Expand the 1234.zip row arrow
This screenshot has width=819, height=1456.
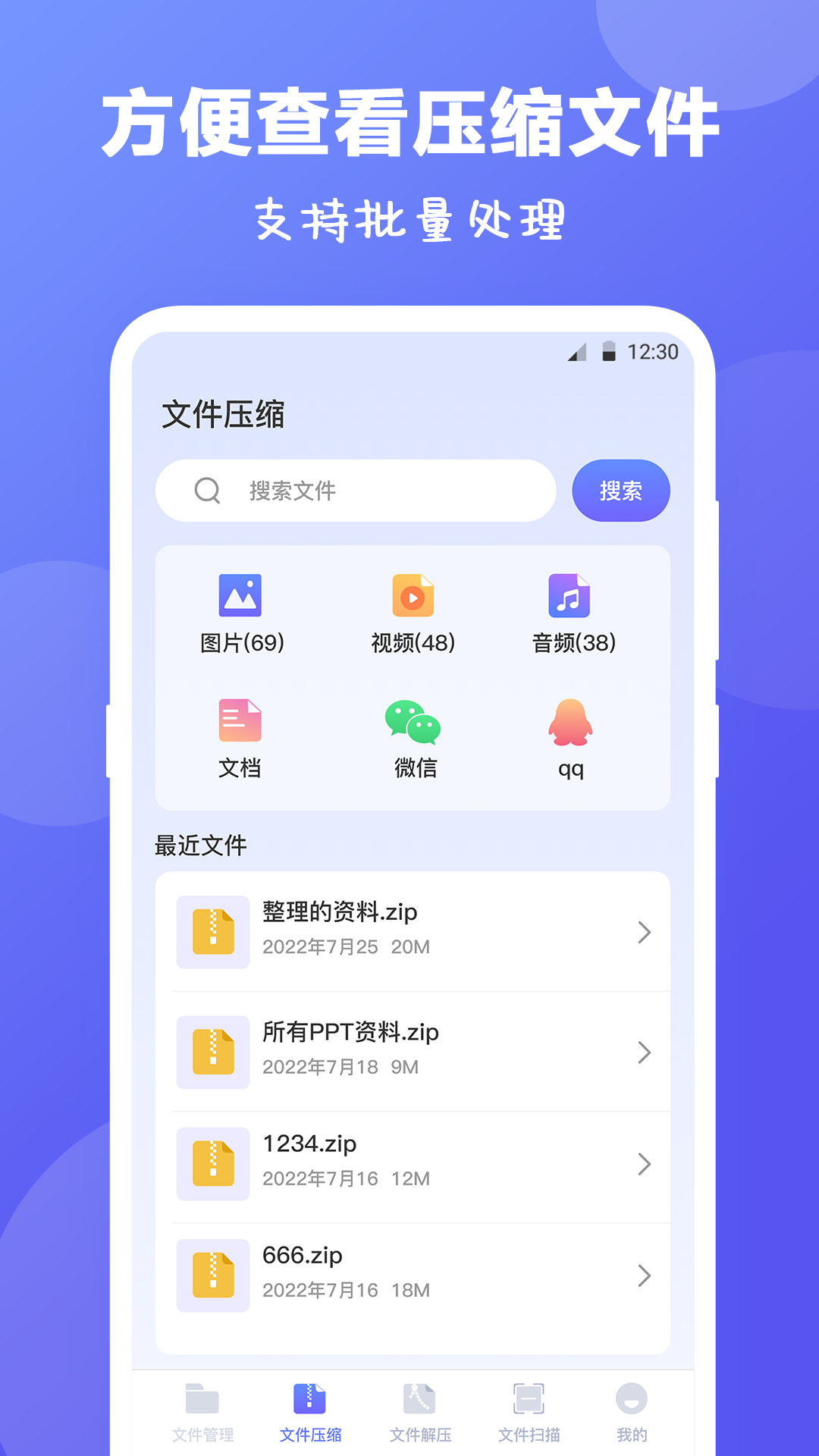click(643, 1164)
